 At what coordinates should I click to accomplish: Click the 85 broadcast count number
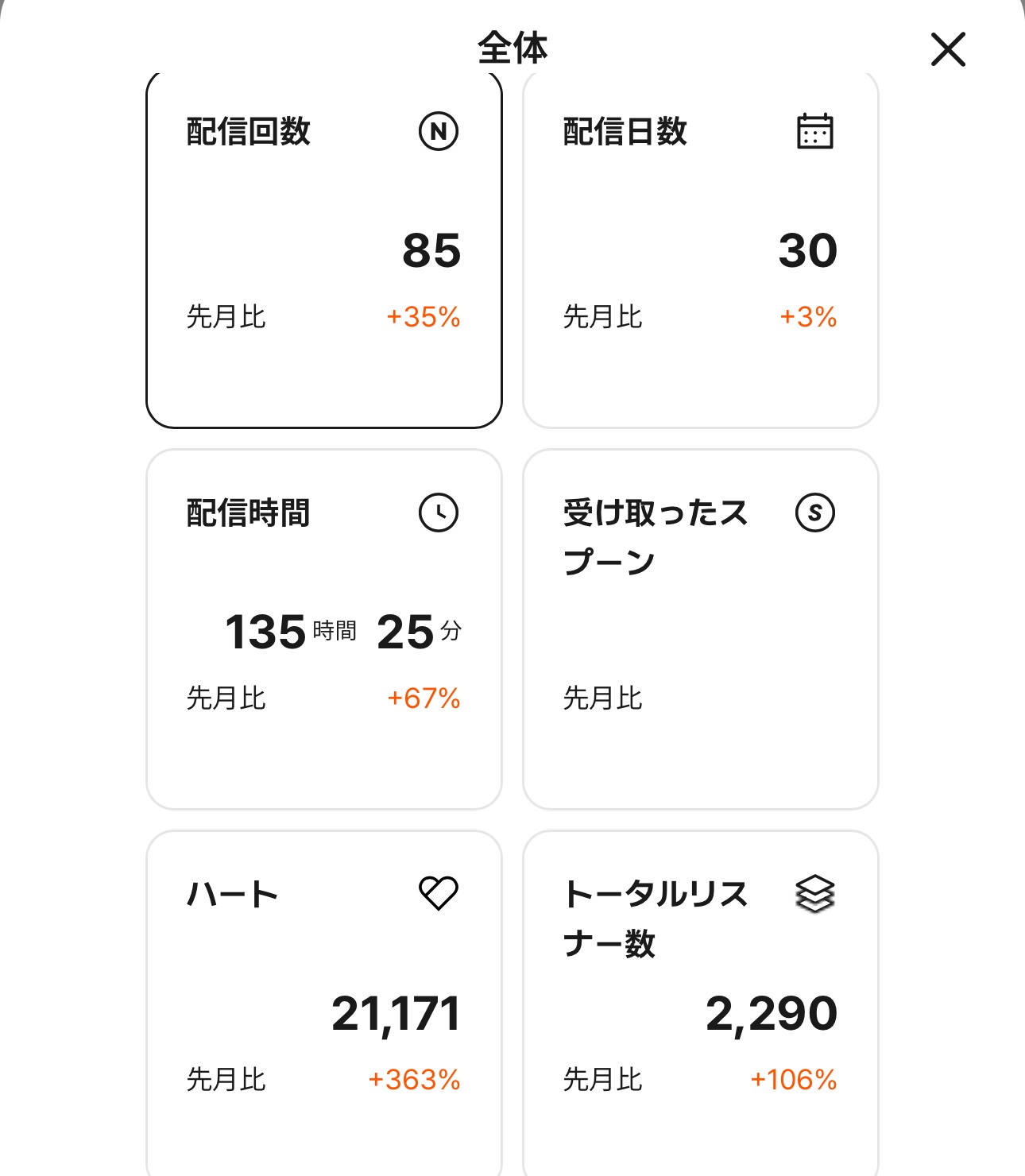pos(432,249)
